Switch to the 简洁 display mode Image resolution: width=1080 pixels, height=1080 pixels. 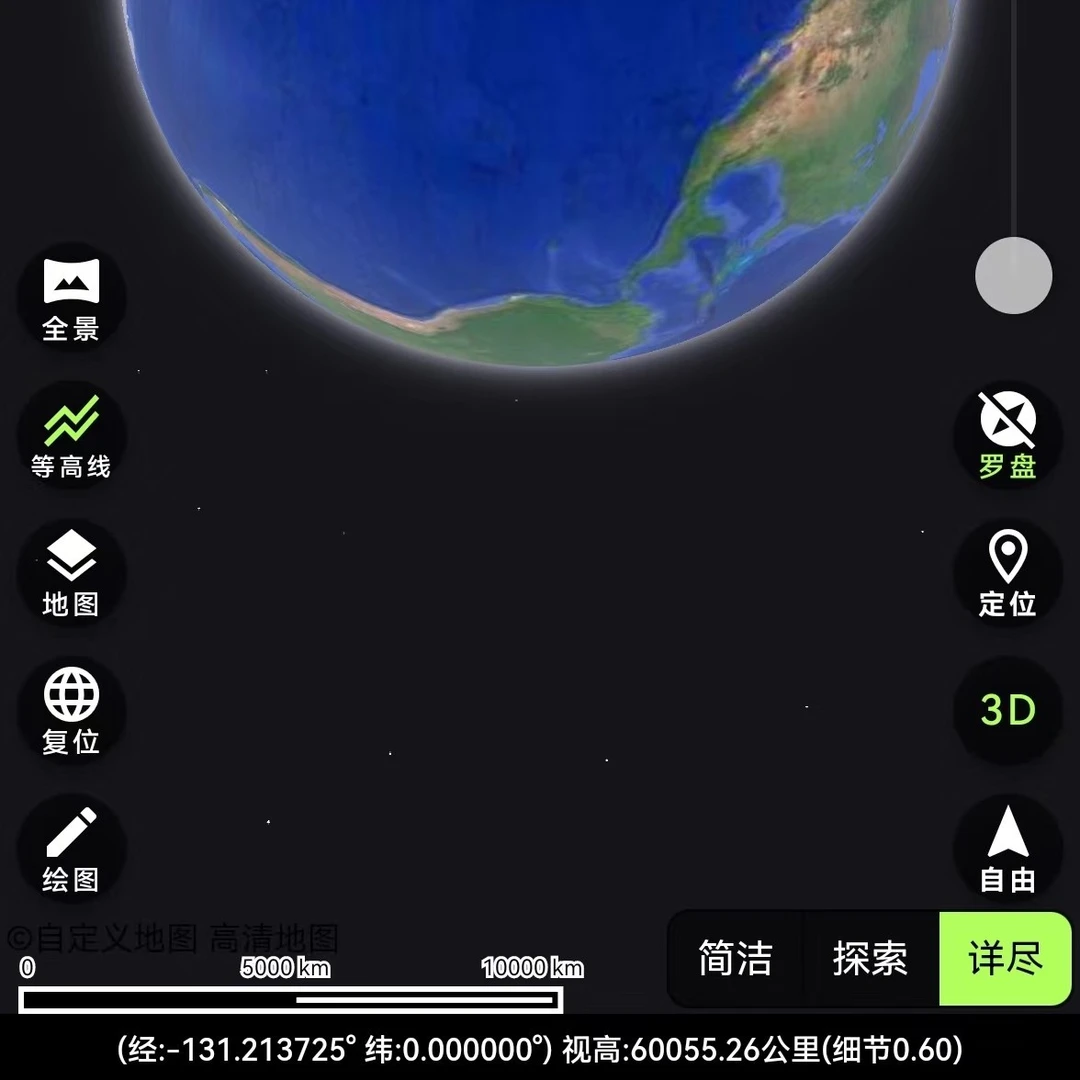click(735, 959)
